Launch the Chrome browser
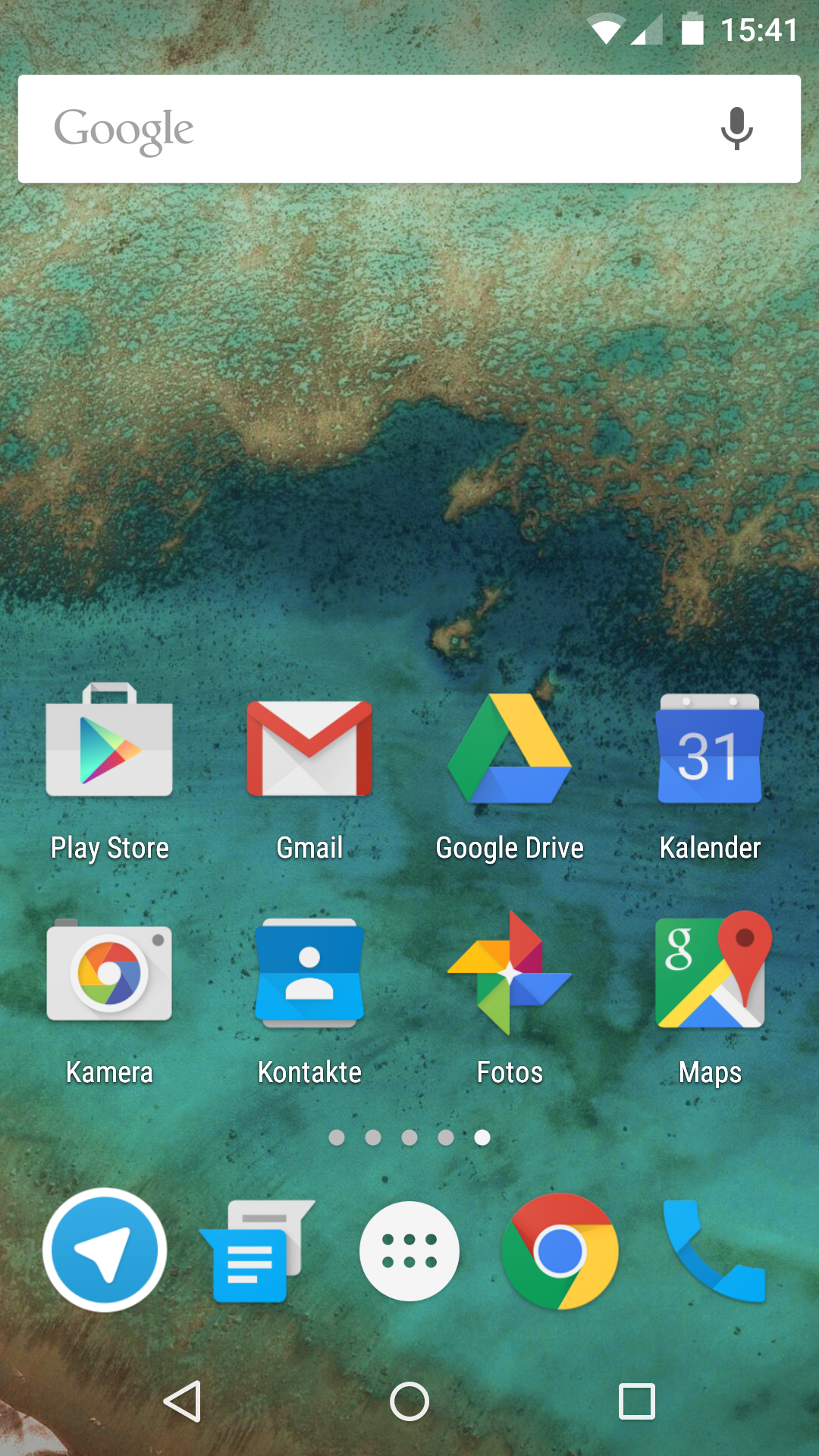819x1456 pixels. (x=560, y=1251)
